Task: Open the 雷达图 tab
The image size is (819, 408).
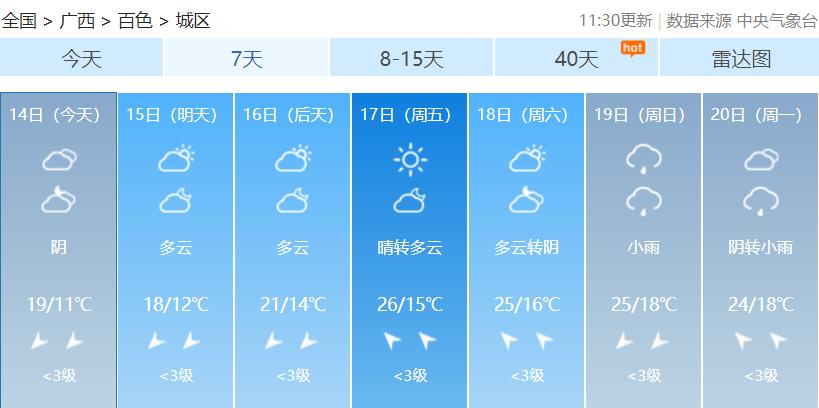Action: (x=740, y=59)
